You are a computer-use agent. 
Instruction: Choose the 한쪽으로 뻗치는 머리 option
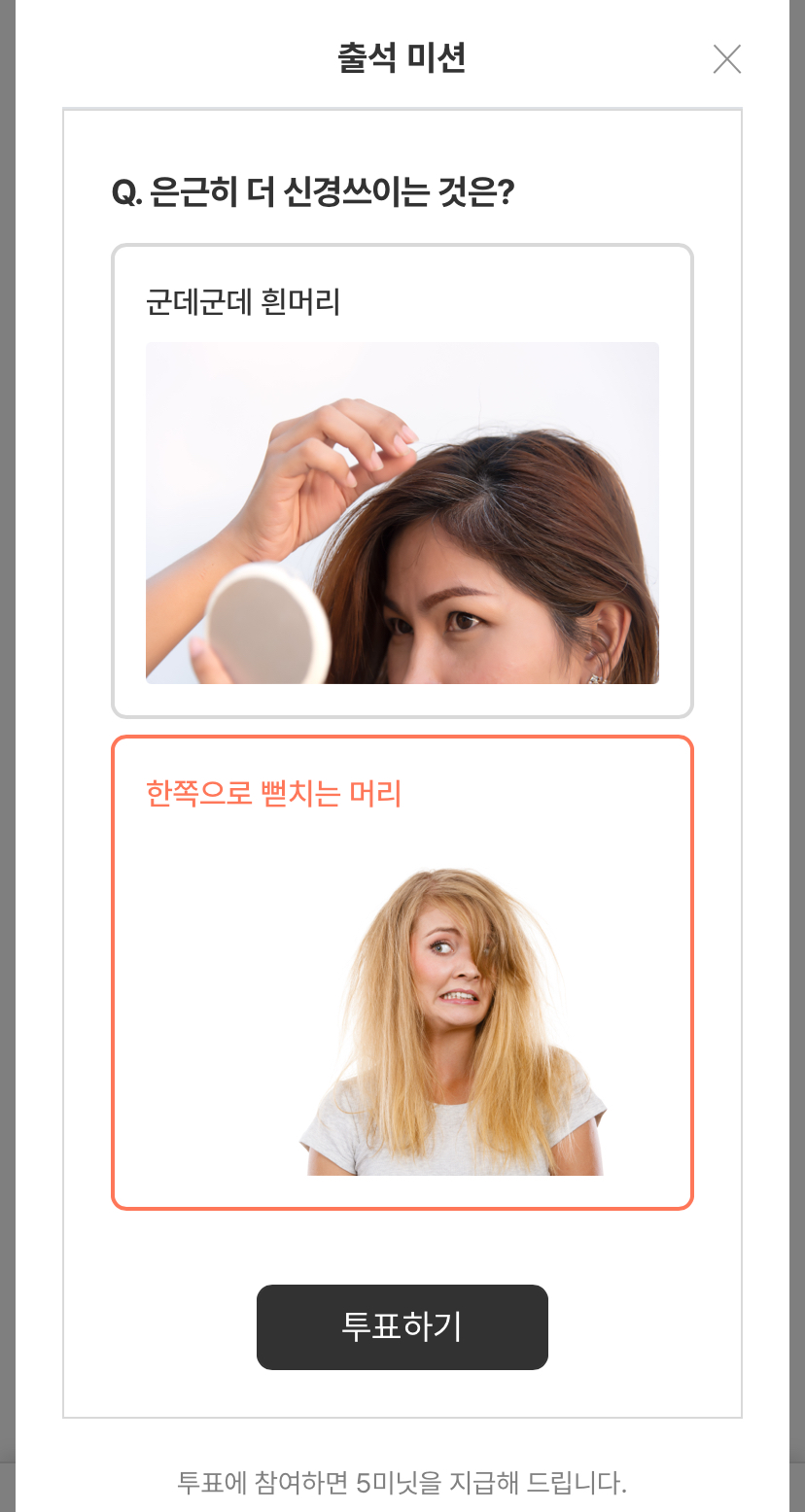click(x=402, y=973)
